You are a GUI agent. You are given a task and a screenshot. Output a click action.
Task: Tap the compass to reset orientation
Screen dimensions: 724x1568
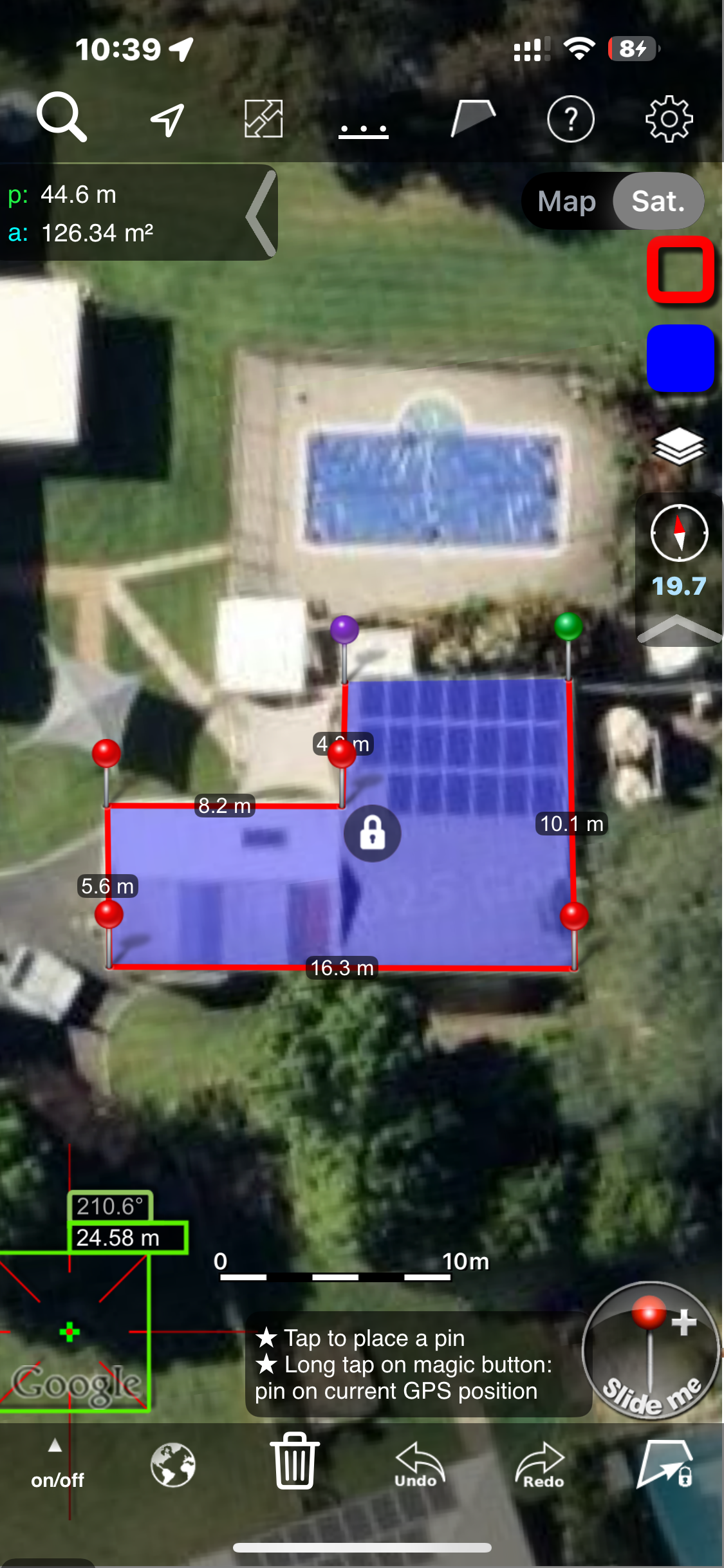(x=679, y=533)
